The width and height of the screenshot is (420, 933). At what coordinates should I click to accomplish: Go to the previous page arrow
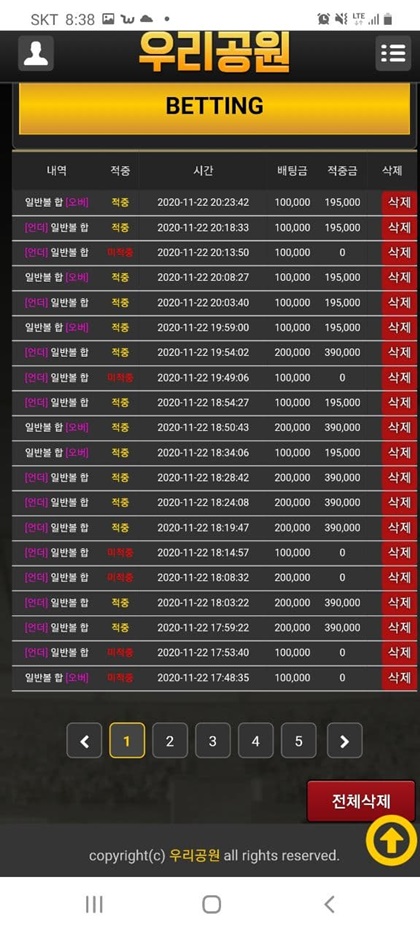point(84,740)
